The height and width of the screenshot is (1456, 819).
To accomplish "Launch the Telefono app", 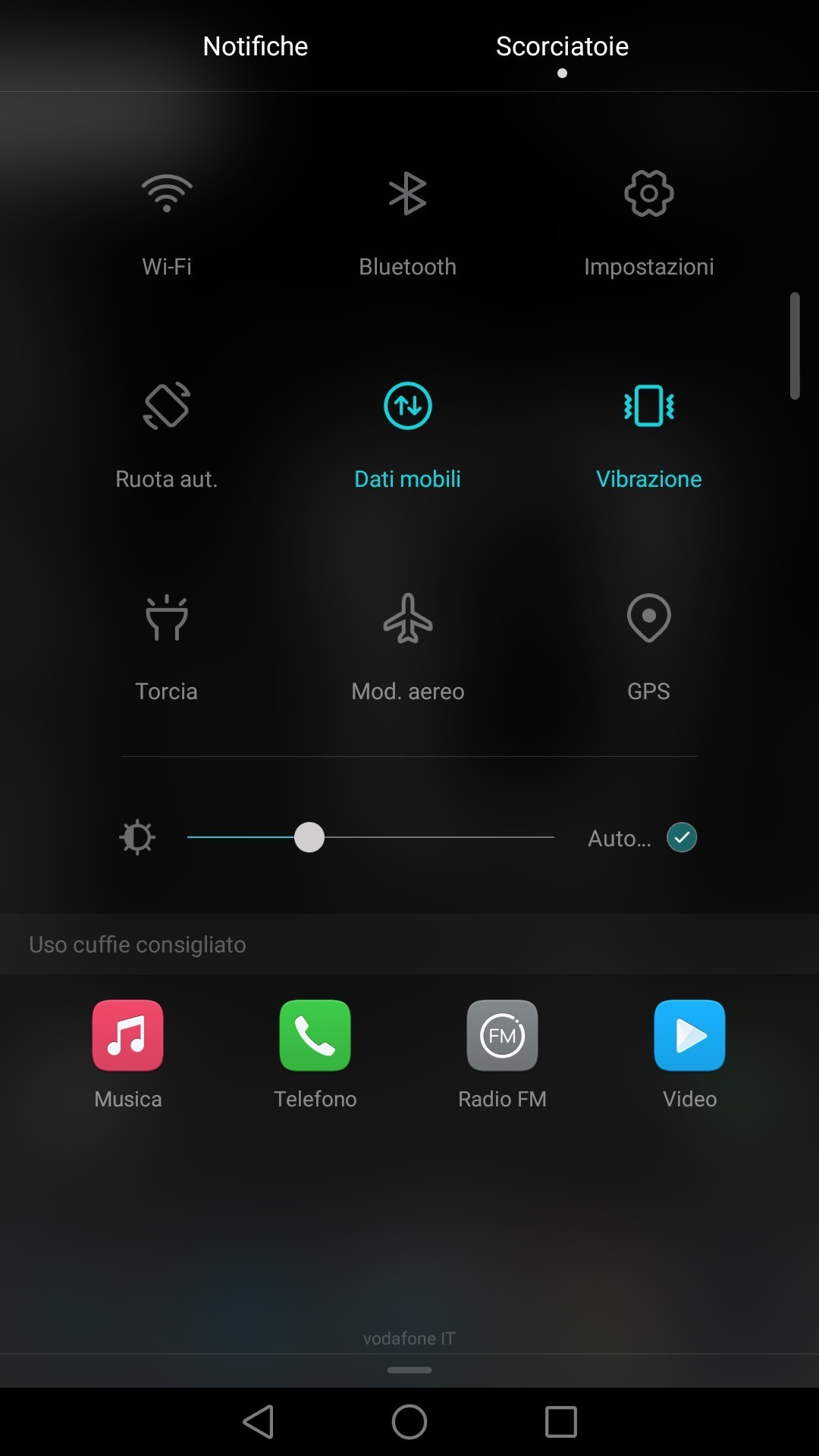I will click(x=315, y=1036).
